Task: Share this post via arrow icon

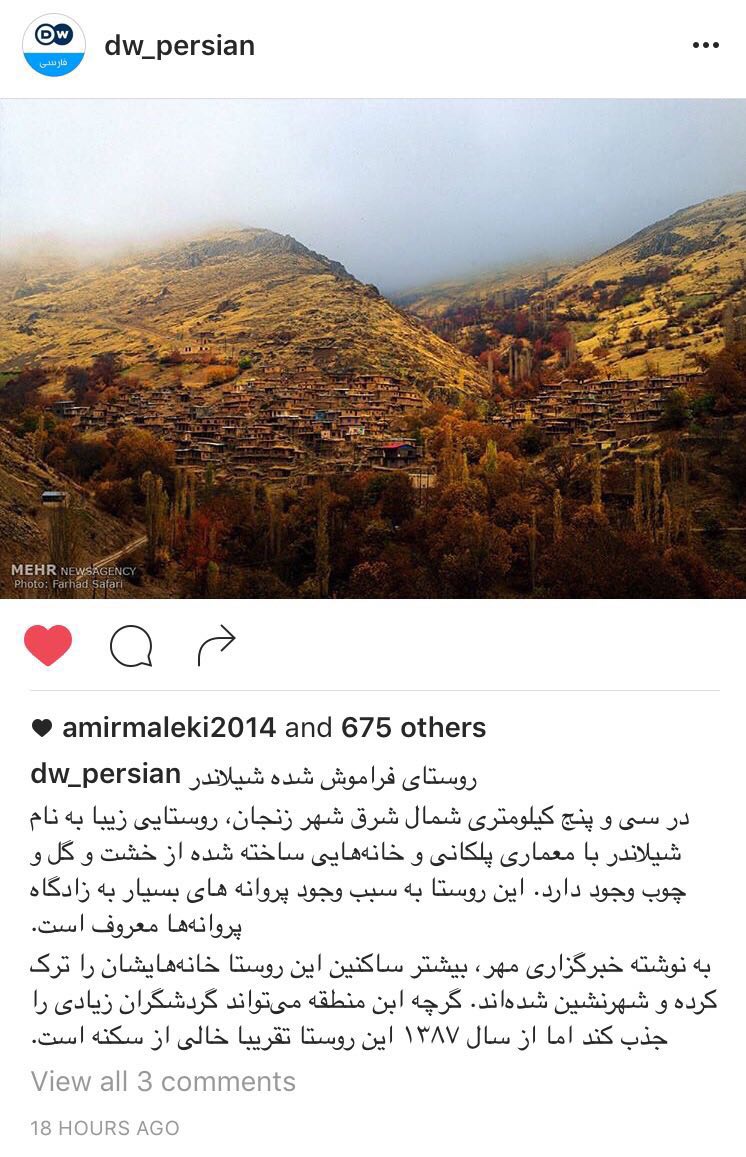Action: [216, 646]
